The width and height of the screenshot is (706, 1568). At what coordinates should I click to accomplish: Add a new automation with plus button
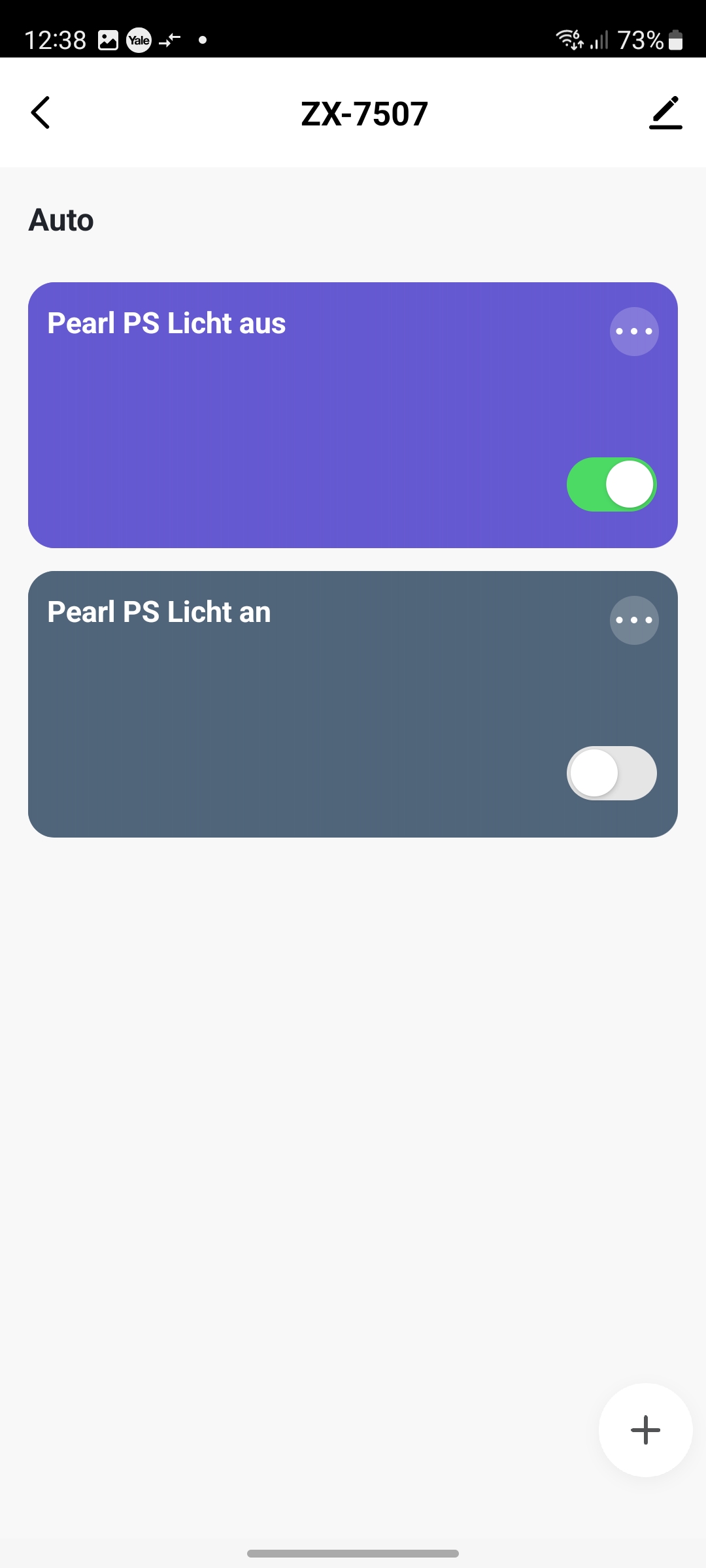(645, 1429)
